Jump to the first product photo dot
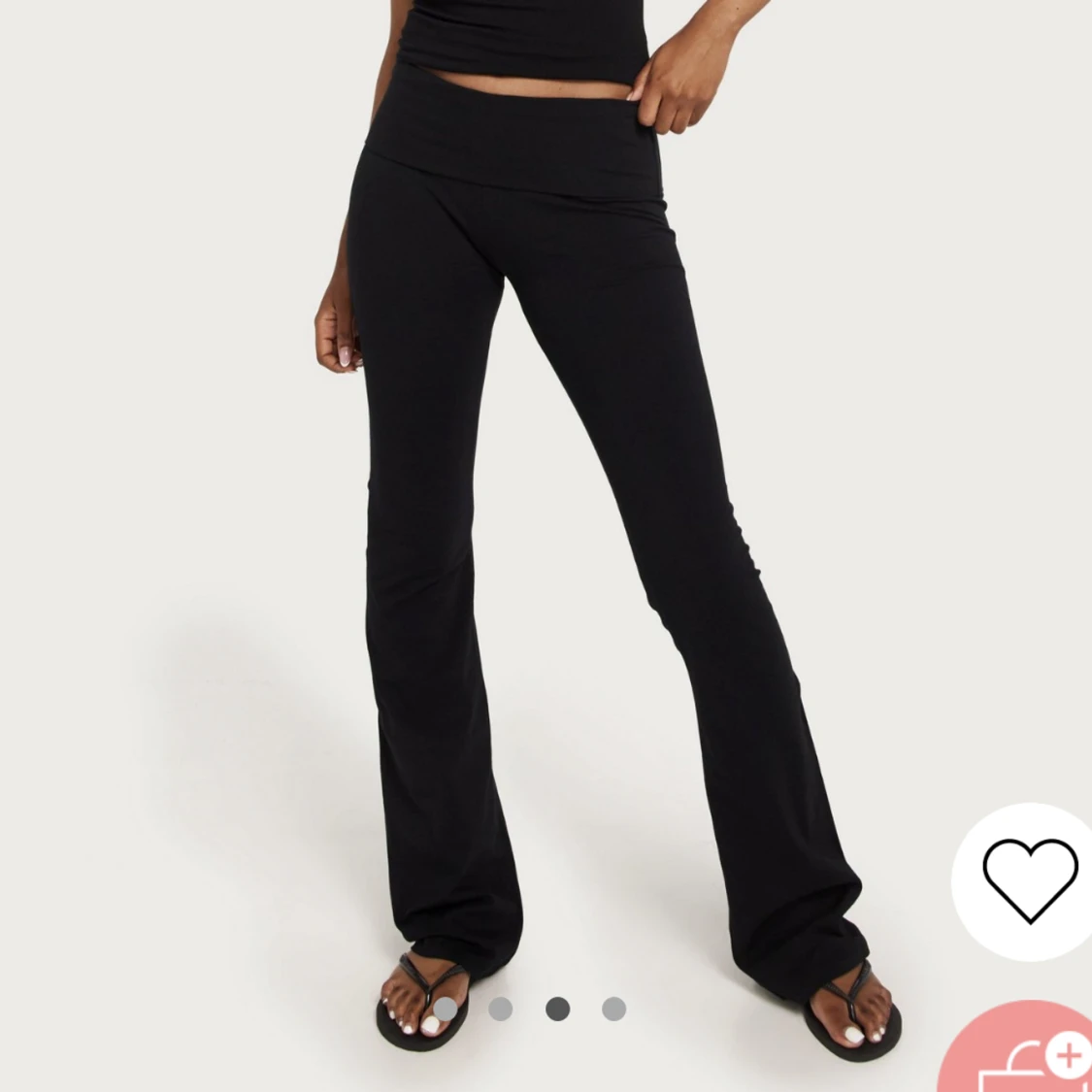The height and width of the screenshot is (1092, 1092). coord(445,1009)
